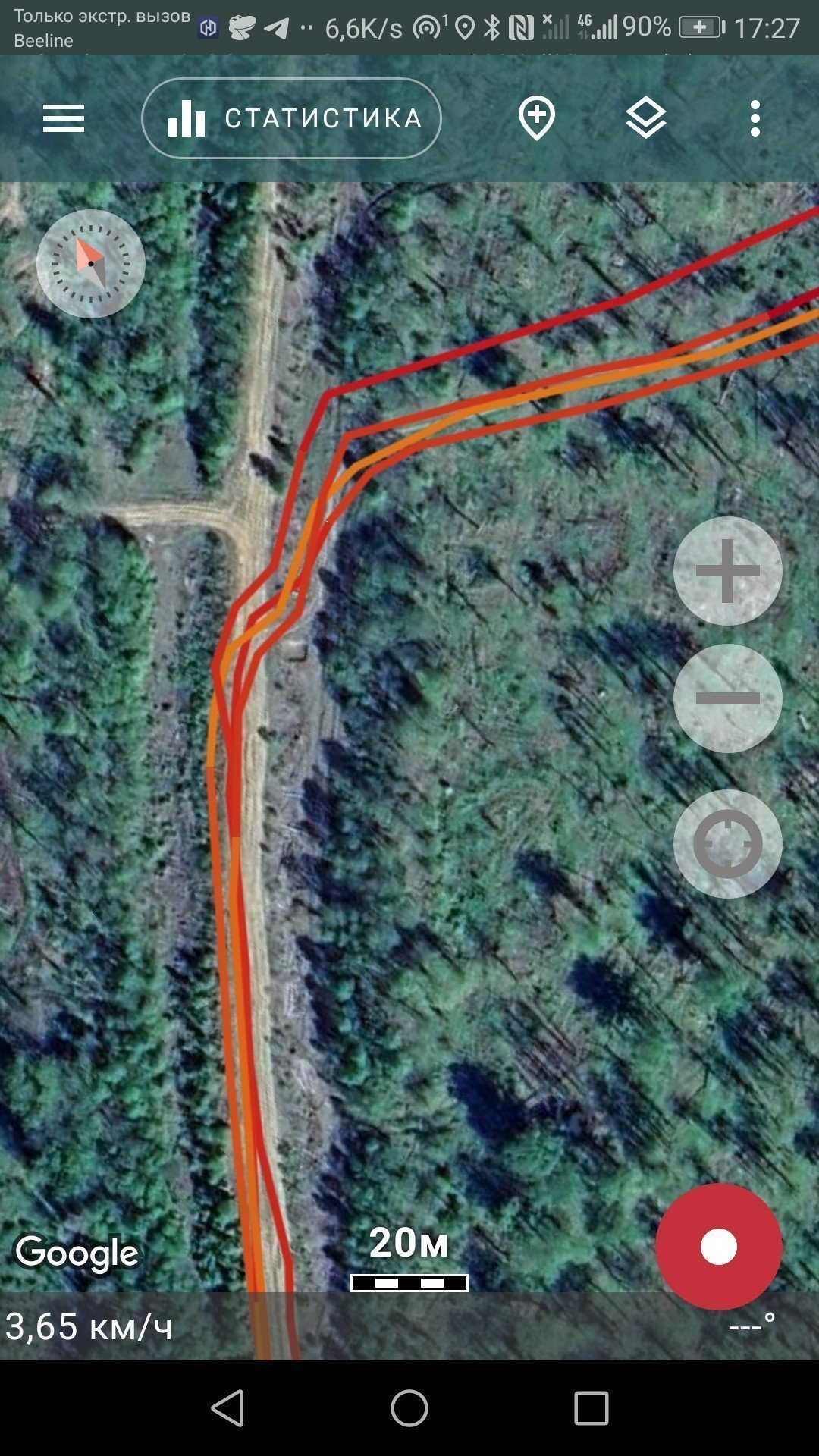819x1456 pixels.
Task: Open the three-dot overflow menu
Action: (755, 118)
